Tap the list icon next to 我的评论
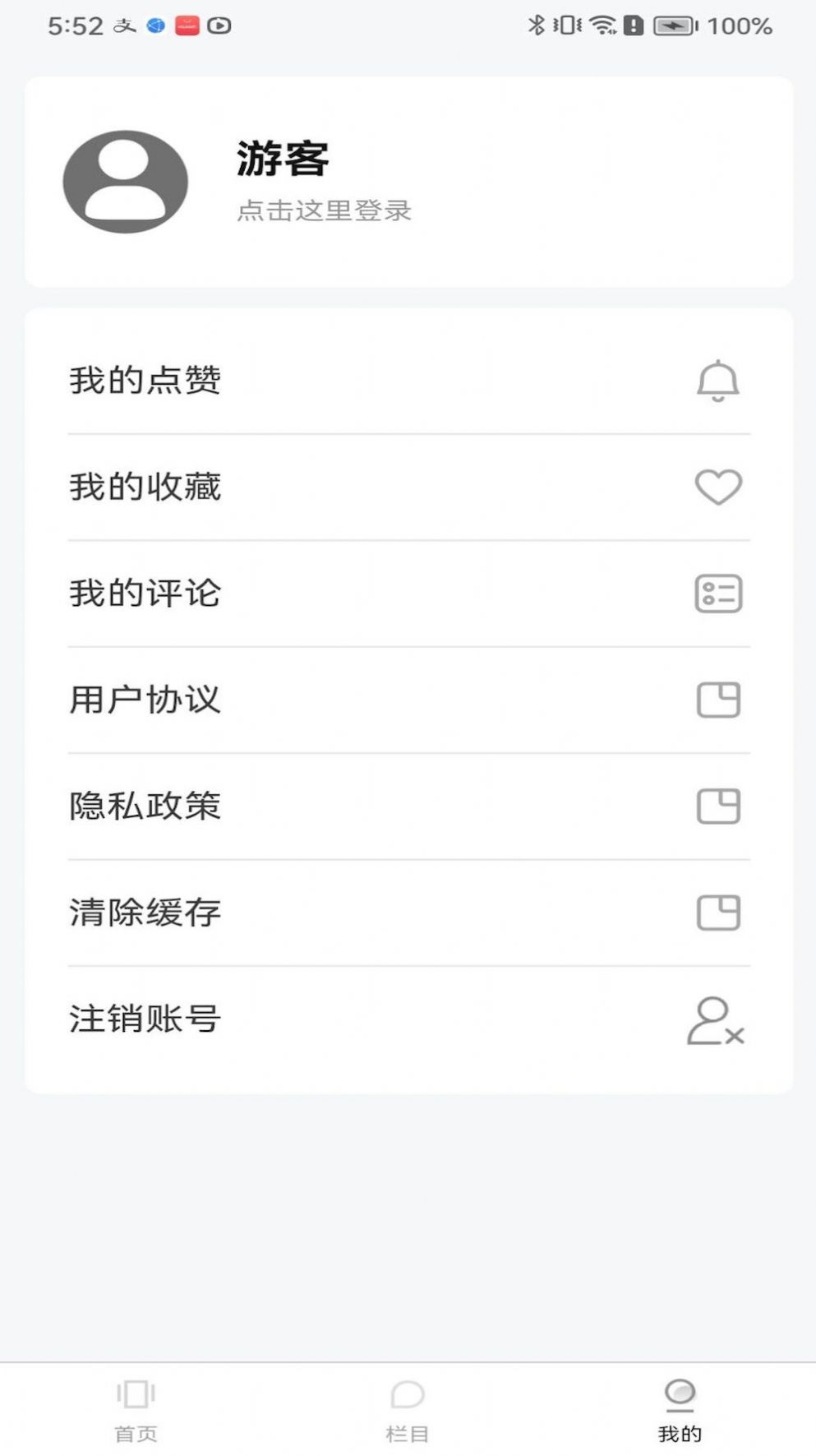Image resolution: width=816 pixels, height=1456 pixels. tap(719, 594)
